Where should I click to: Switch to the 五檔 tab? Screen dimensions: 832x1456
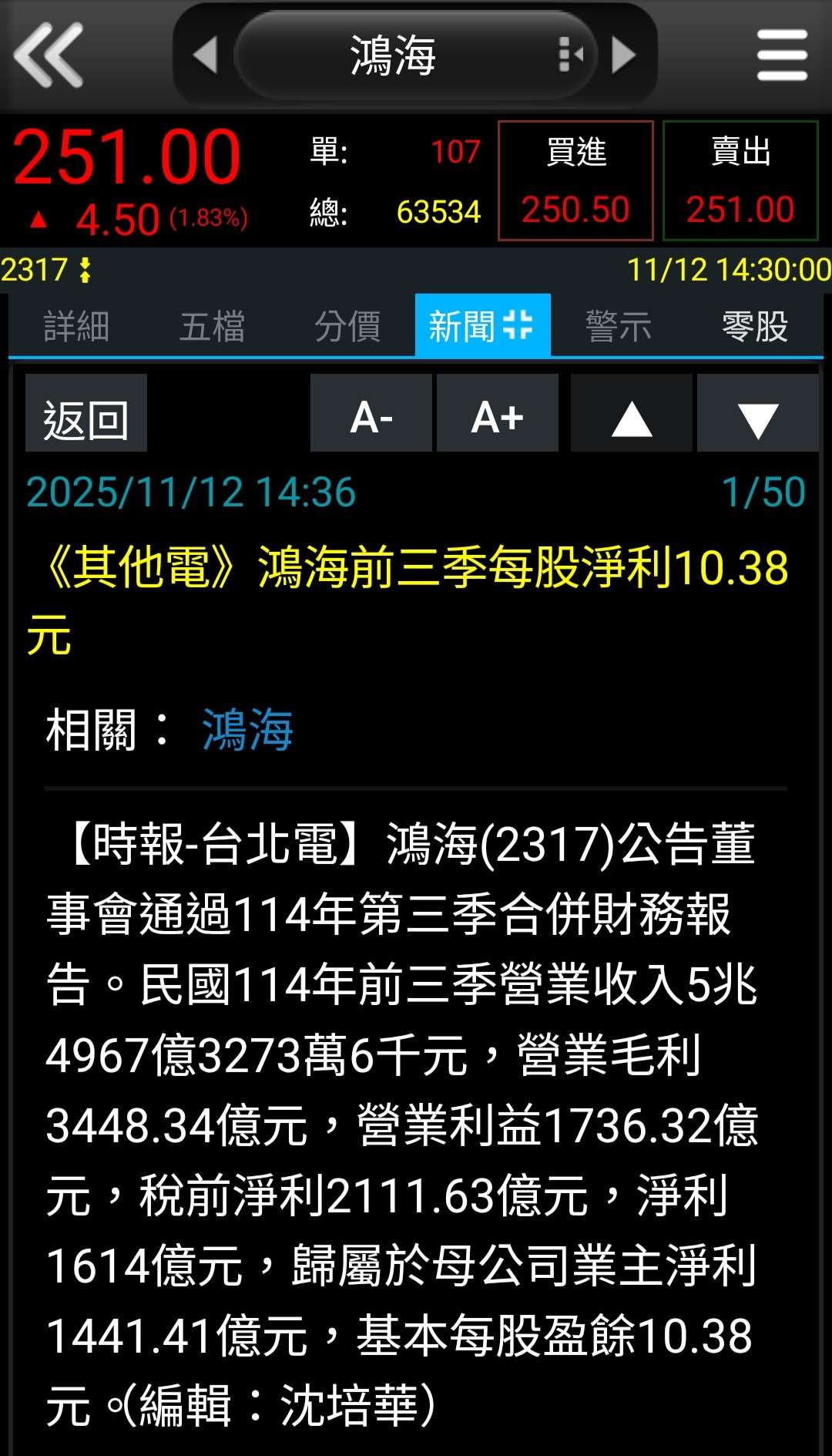(x=212, y=326)
